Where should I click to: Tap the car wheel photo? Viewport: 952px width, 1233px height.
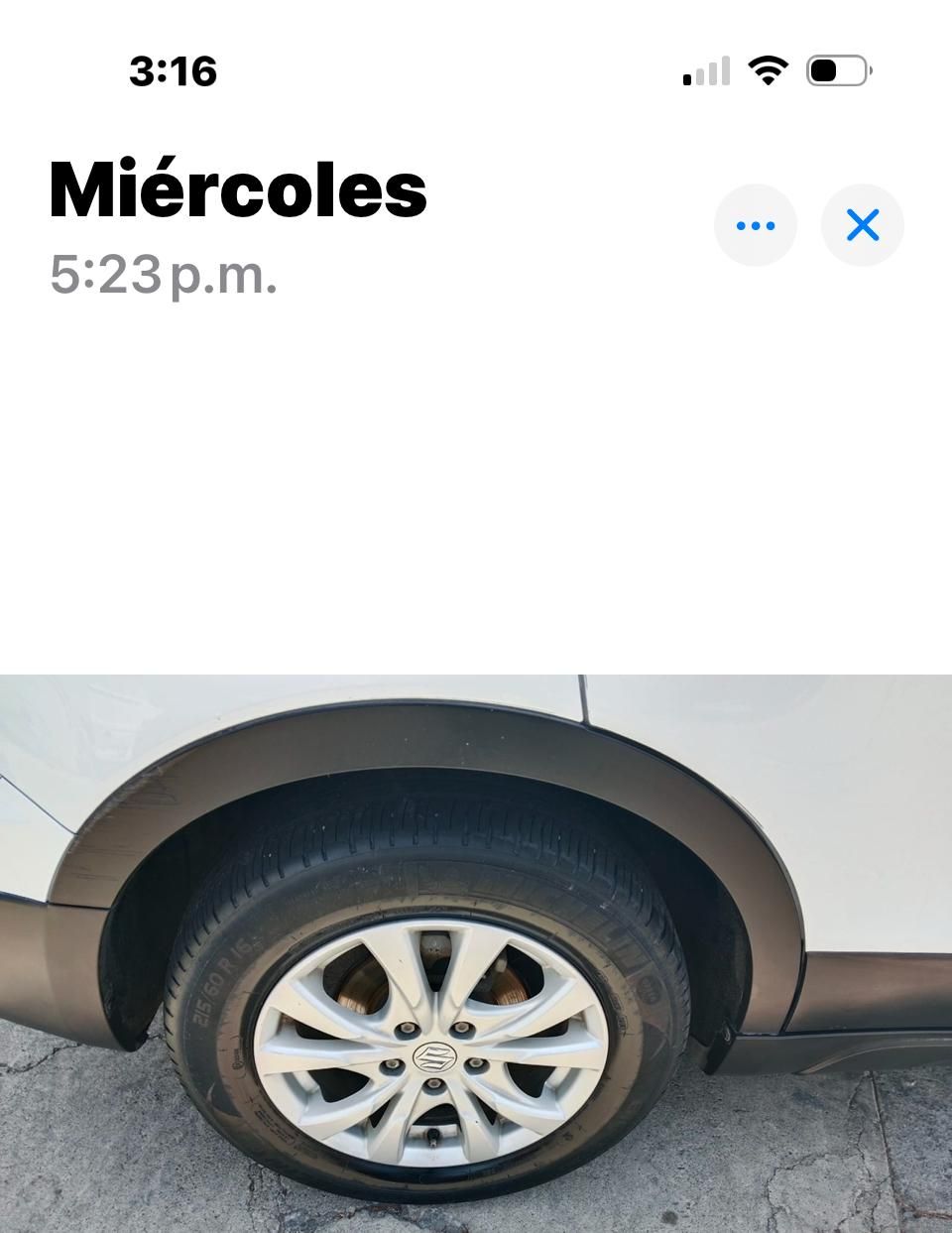point(476,952)
